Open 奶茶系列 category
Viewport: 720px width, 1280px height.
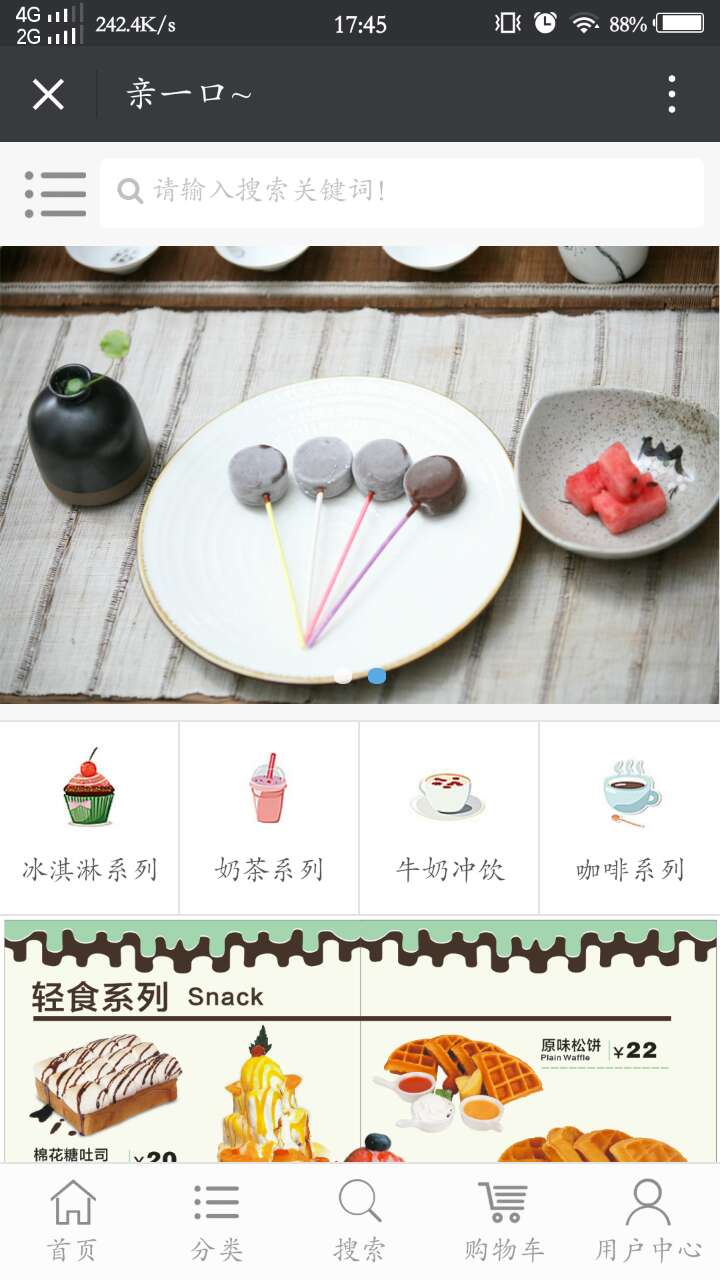[x=269, y=817]
